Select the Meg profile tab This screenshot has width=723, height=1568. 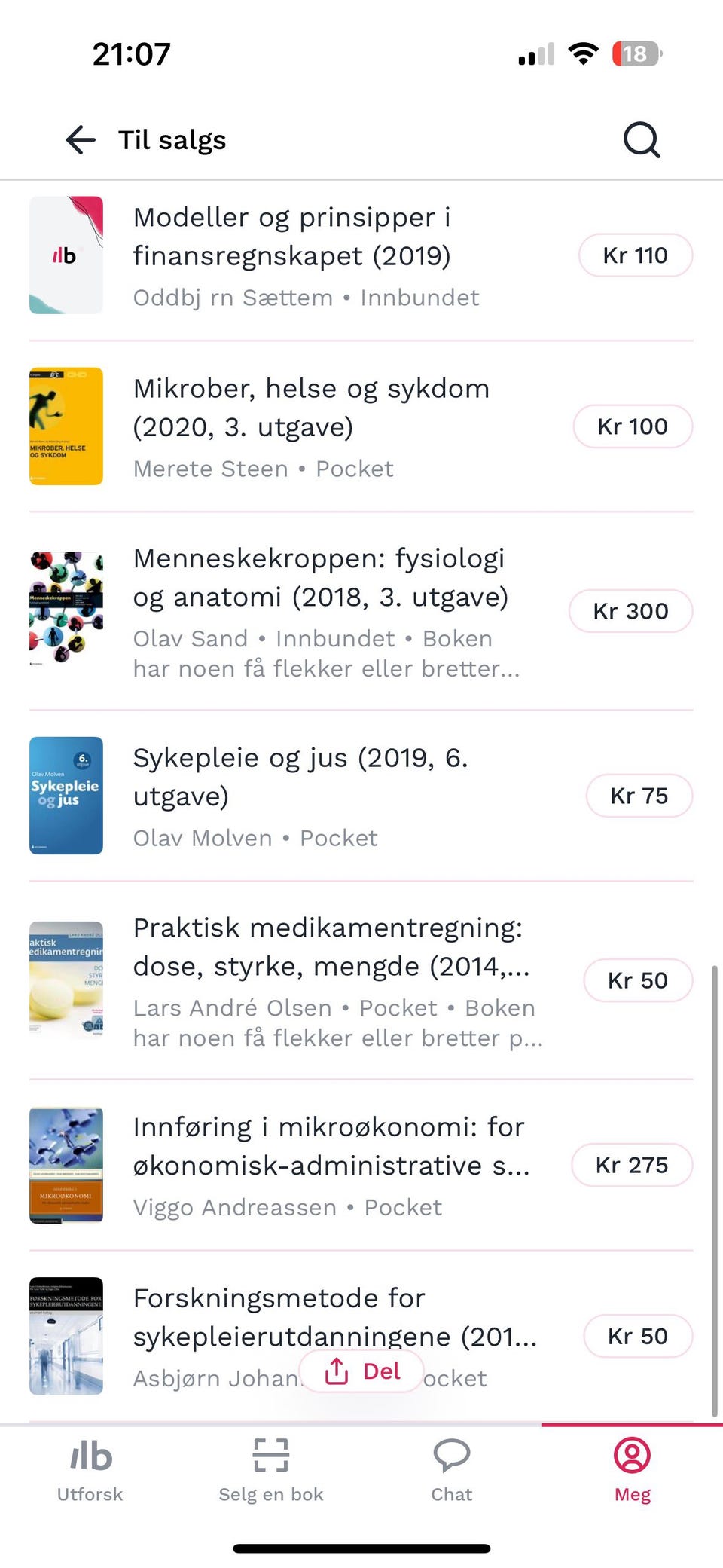[632, 1471]
